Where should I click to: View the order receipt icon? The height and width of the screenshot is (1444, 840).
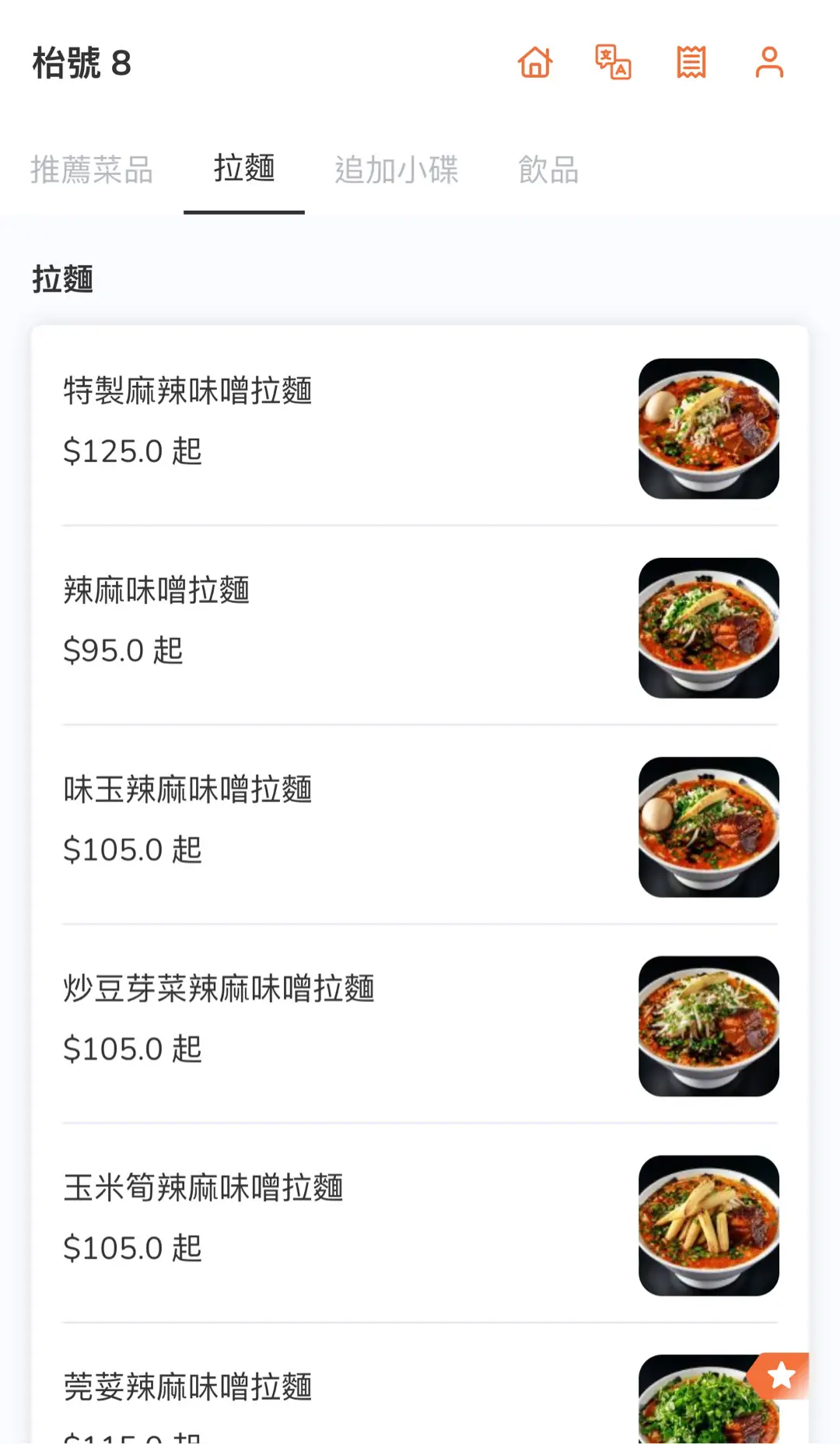pyautogui.click(x=691, y=62)
